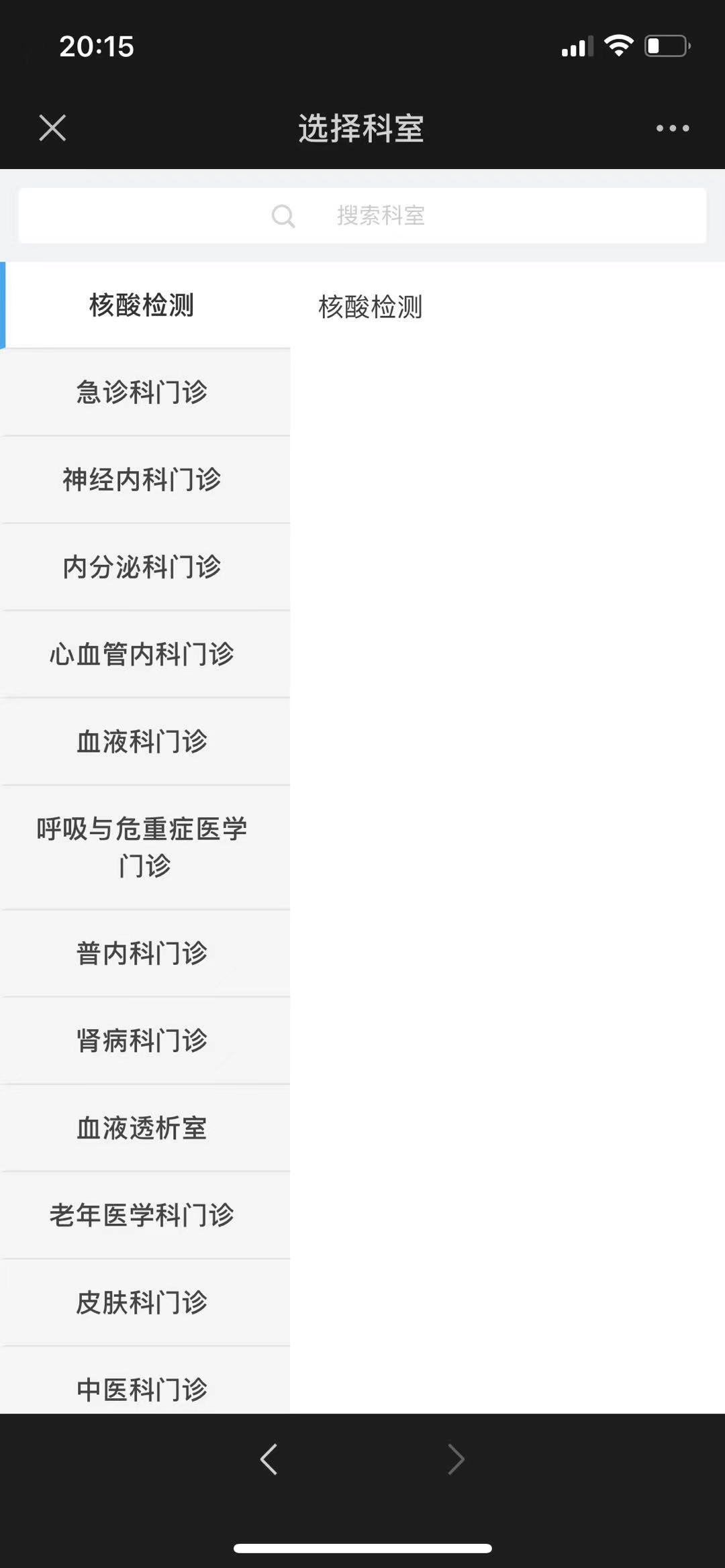The height and width of the screenshot is (1568, 725).
Task: Switch to 急诊科门诊 category
Action: [145, 392]
